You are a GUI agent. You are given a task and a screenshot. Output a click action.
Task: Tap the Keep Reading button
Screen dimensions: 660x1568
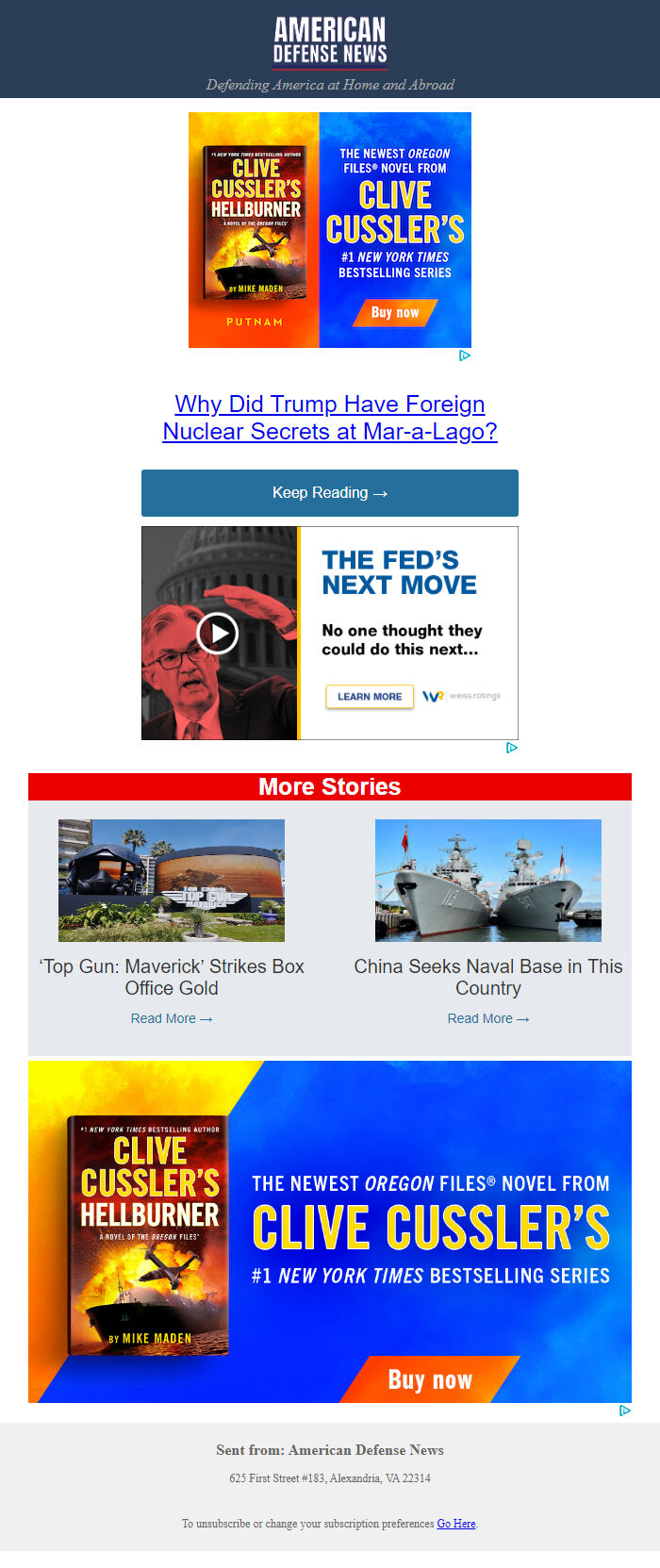(329, 493)
